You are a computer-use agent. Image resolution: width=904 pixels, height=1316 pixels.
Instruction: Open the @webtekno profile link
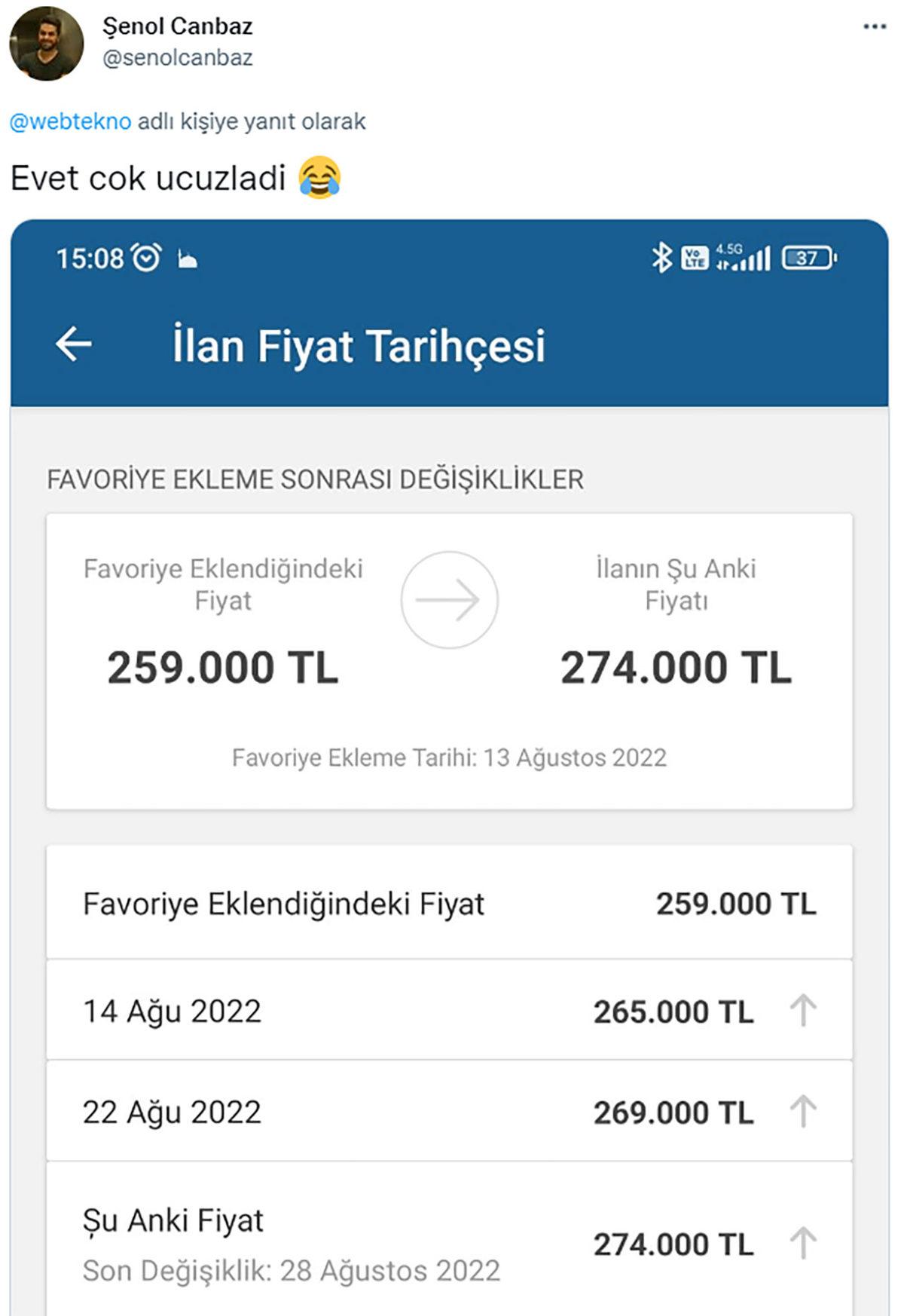68,119
